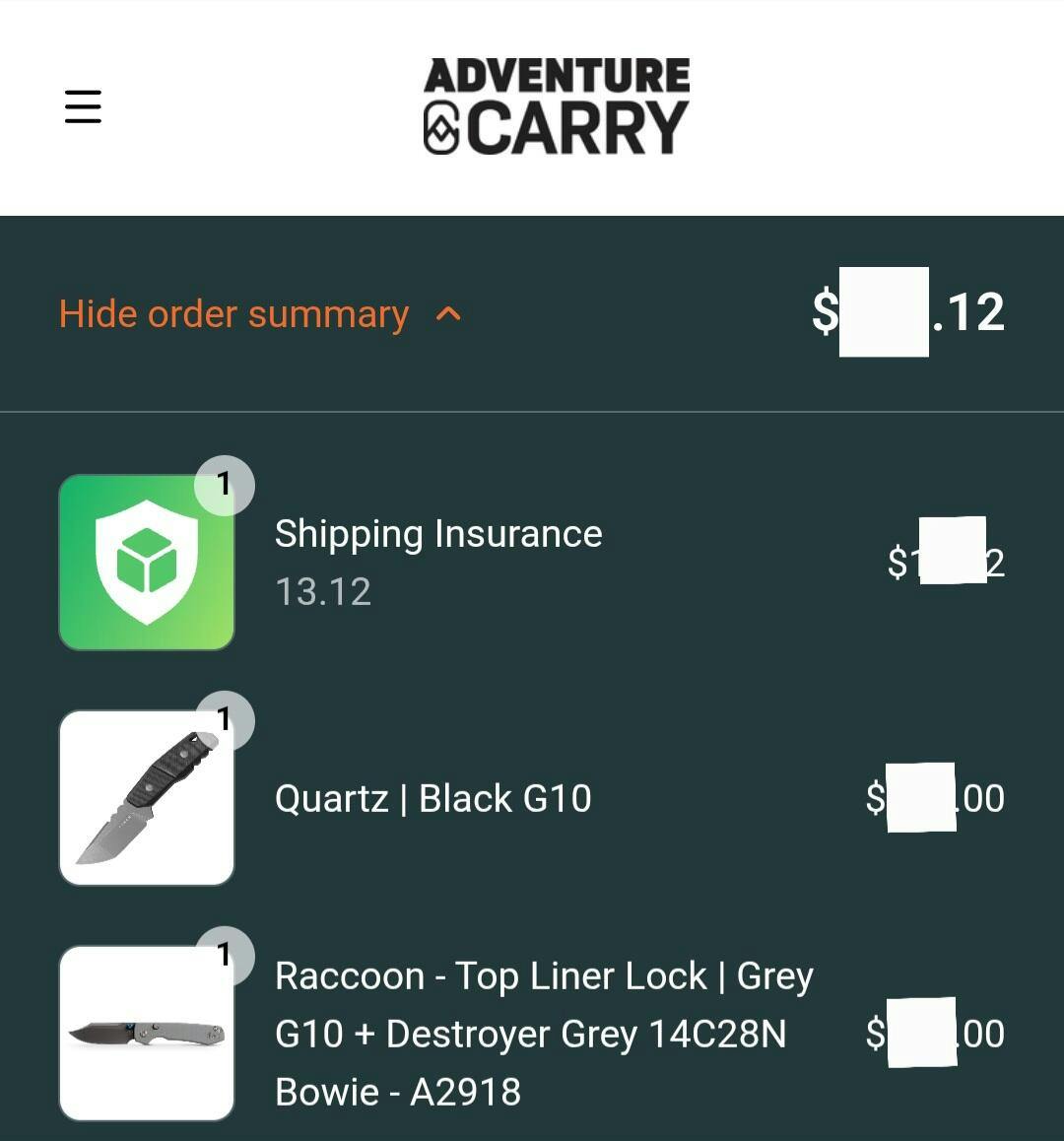
Task: Collapse the order summary
Action: [x=258, y=314]
